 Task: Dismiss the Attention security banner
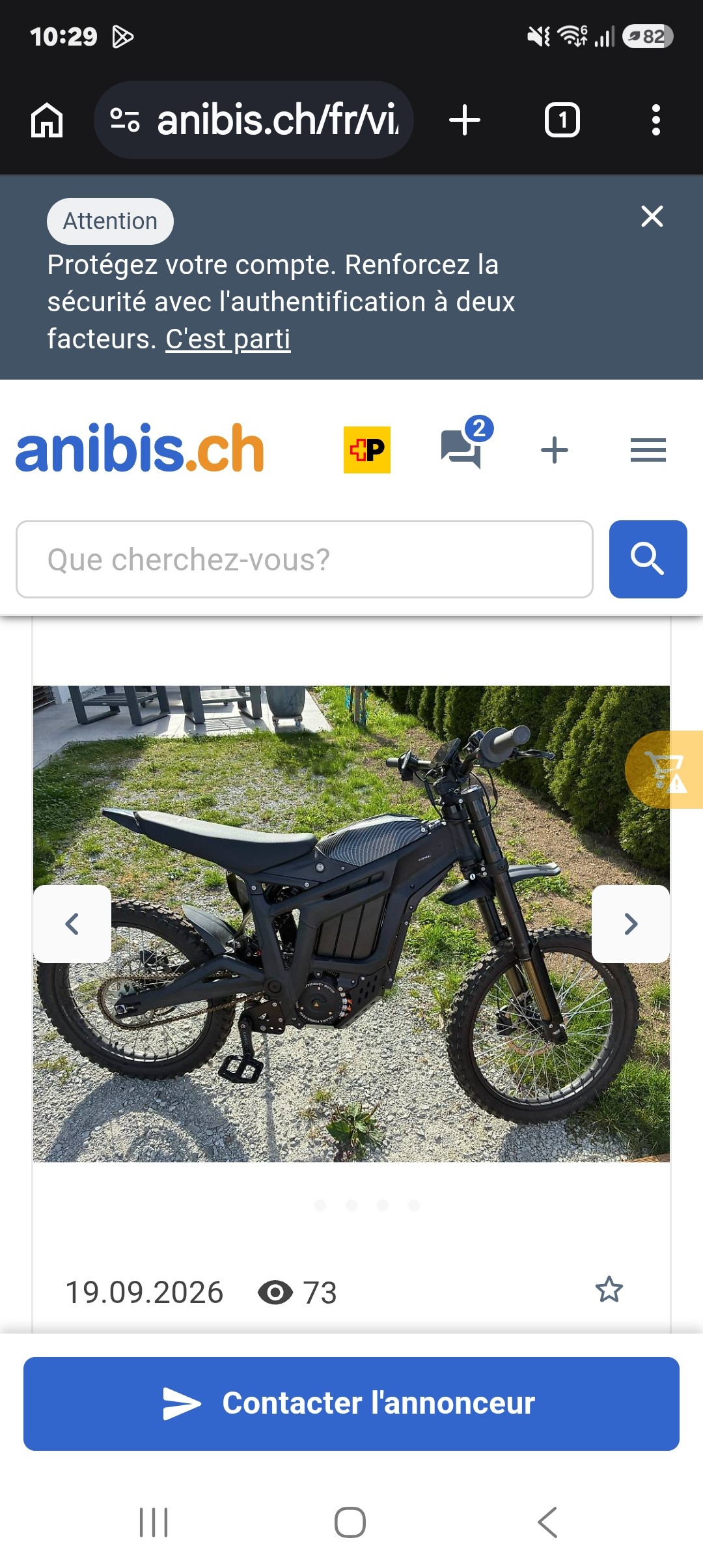coord(652,216)
